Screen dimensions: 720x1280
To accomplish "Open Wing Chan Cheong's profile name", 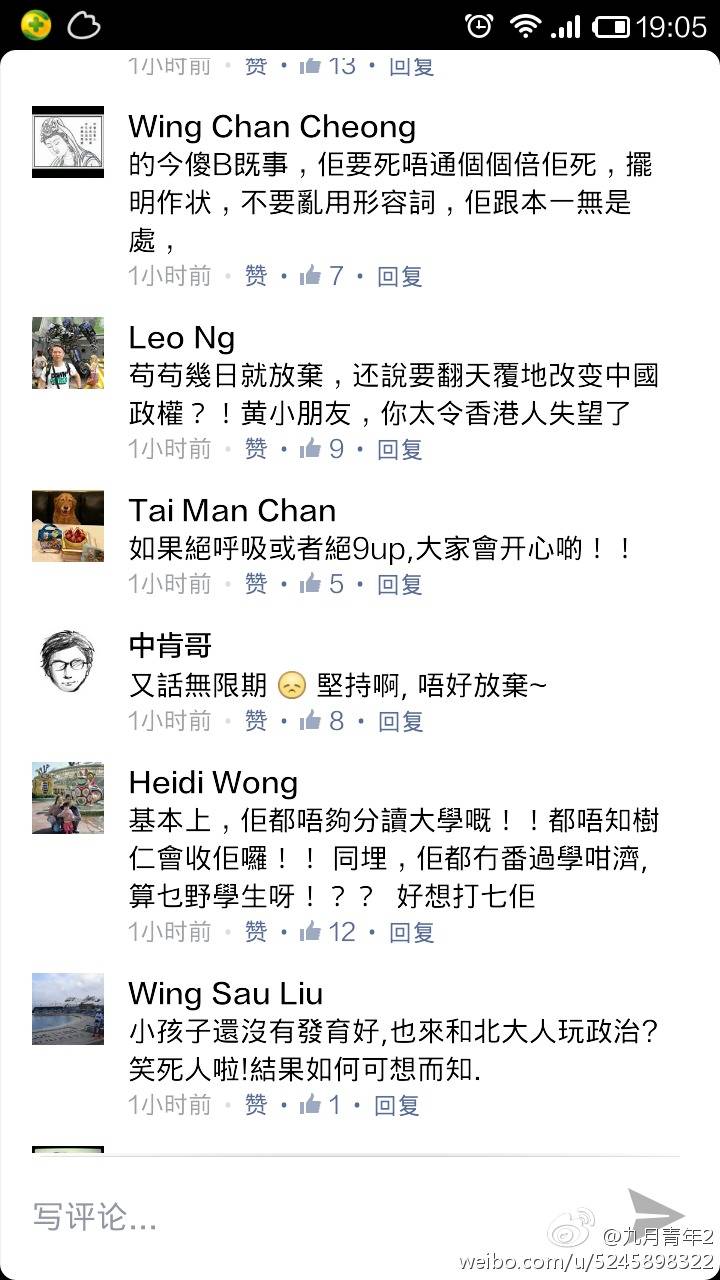I will point(272,127).
